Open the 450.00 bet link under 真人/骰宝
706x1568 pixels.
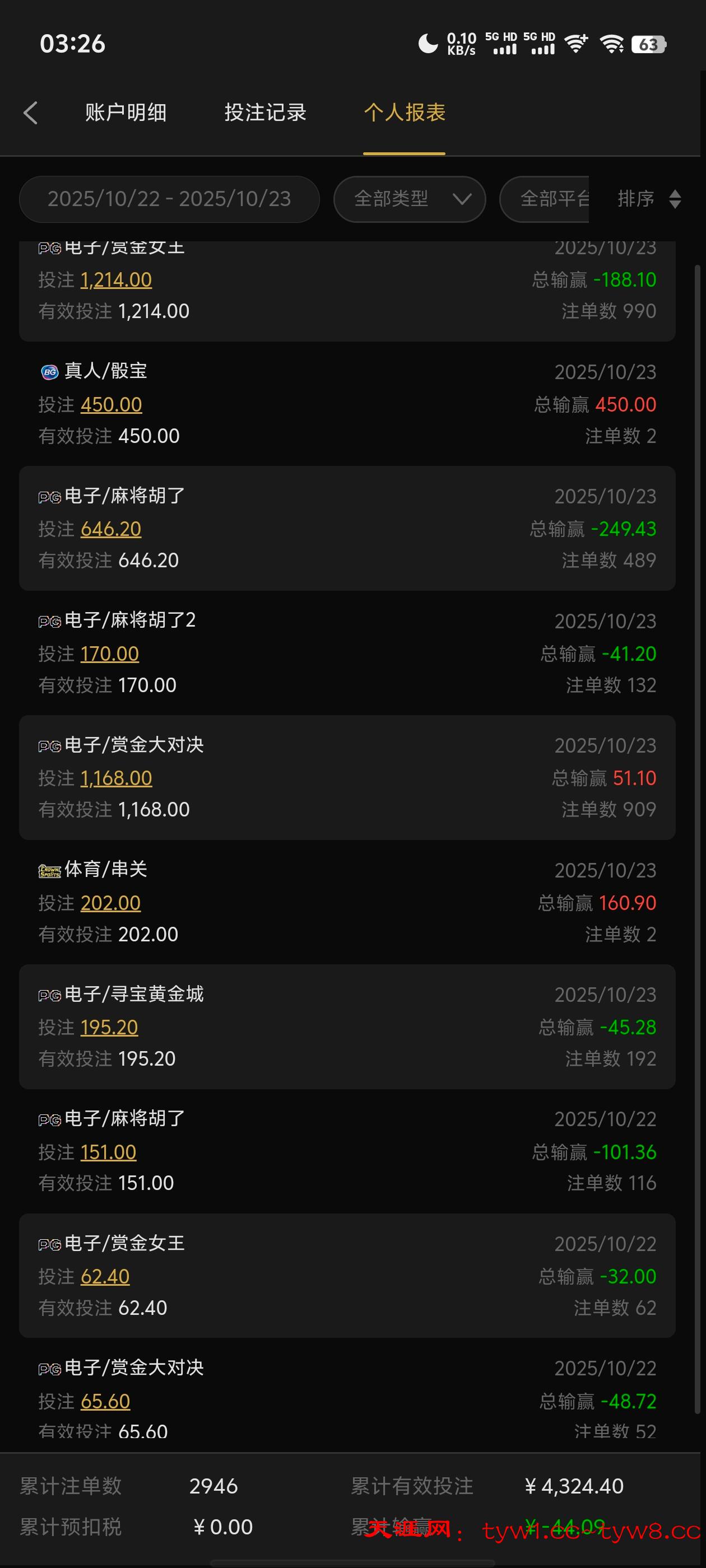coord(112,405)
